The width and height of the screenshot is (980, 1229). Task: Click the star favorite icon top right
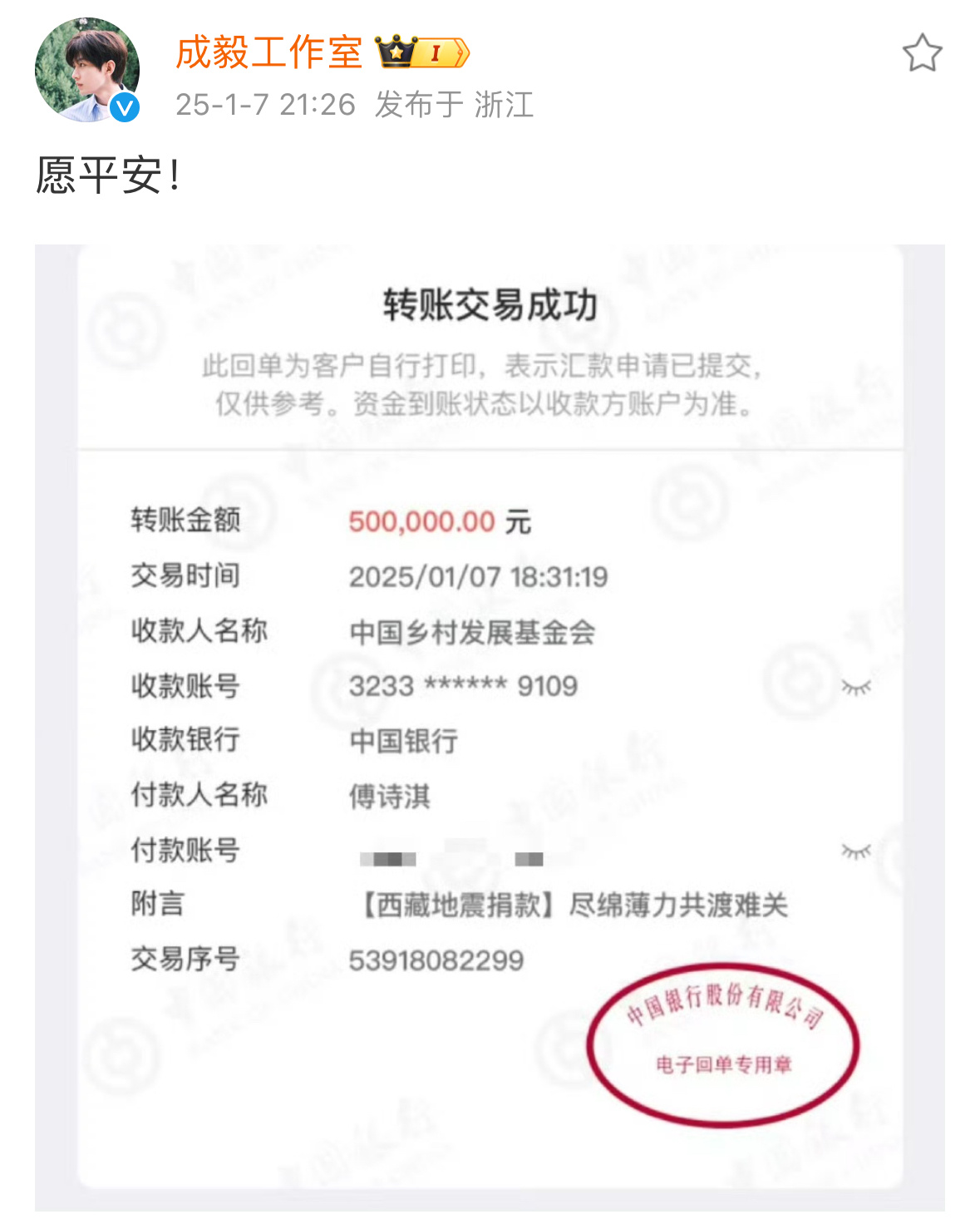pyautogui.click(x=923, y=53)
